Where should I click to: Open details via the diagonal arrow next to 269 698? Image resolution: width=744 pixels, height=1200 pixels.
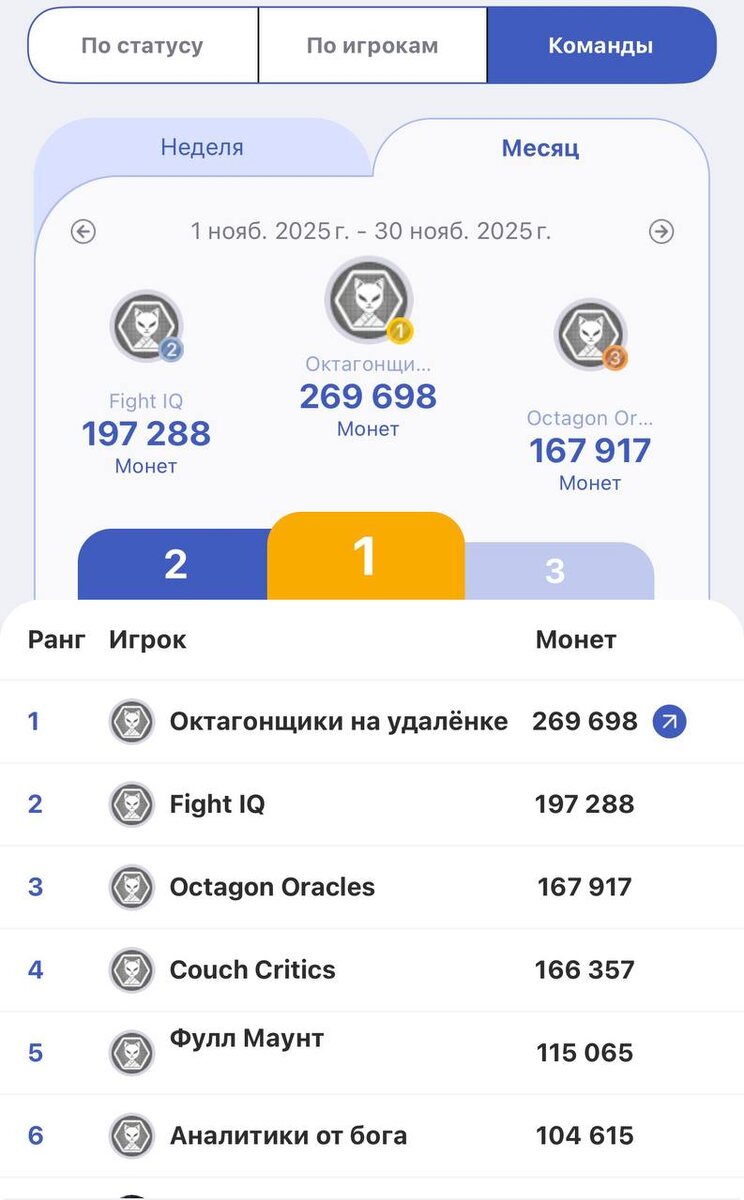point(669,721)
